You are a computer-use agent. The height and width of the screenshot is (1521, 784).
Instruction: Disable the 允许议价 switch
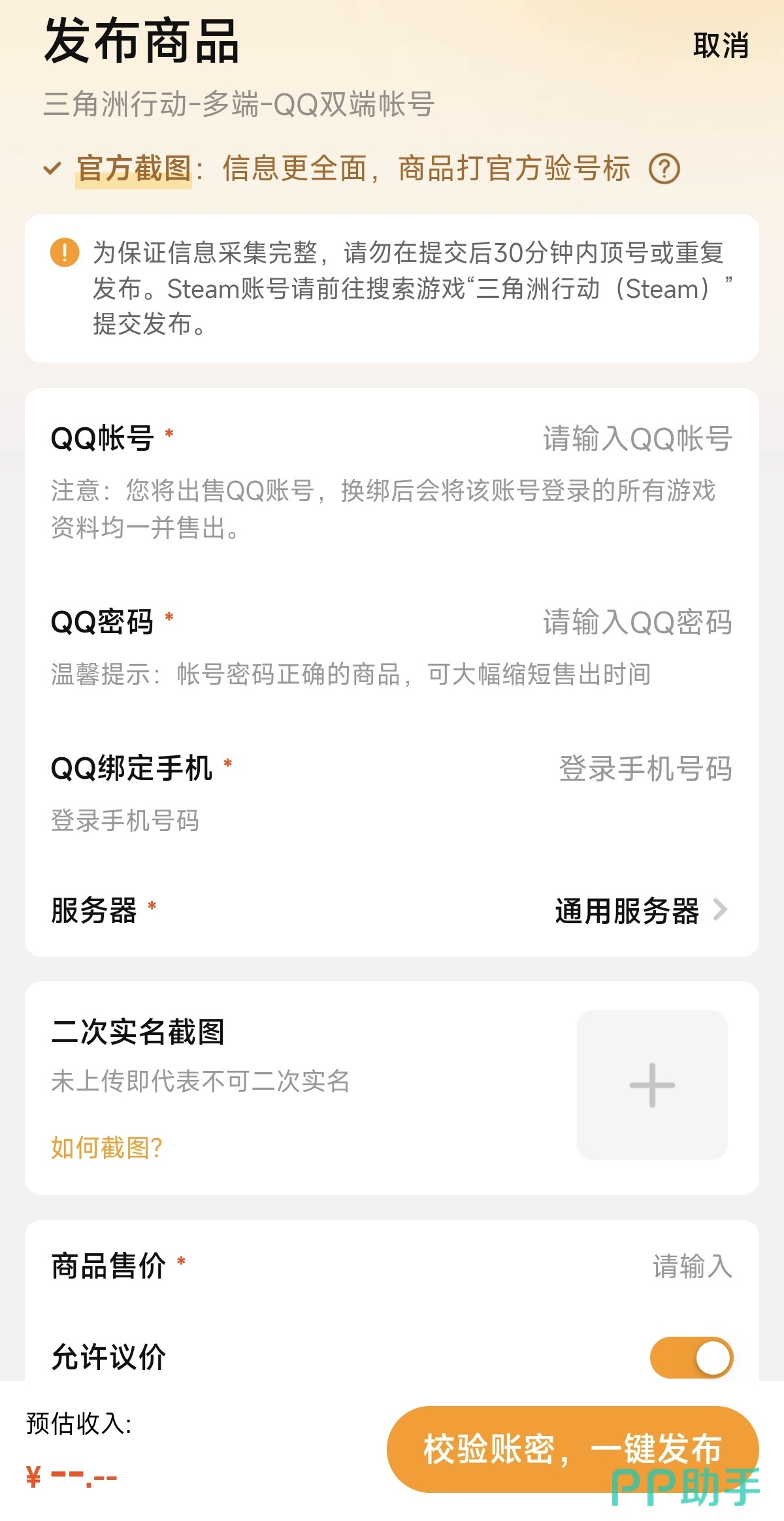[x=691, y=1358]
